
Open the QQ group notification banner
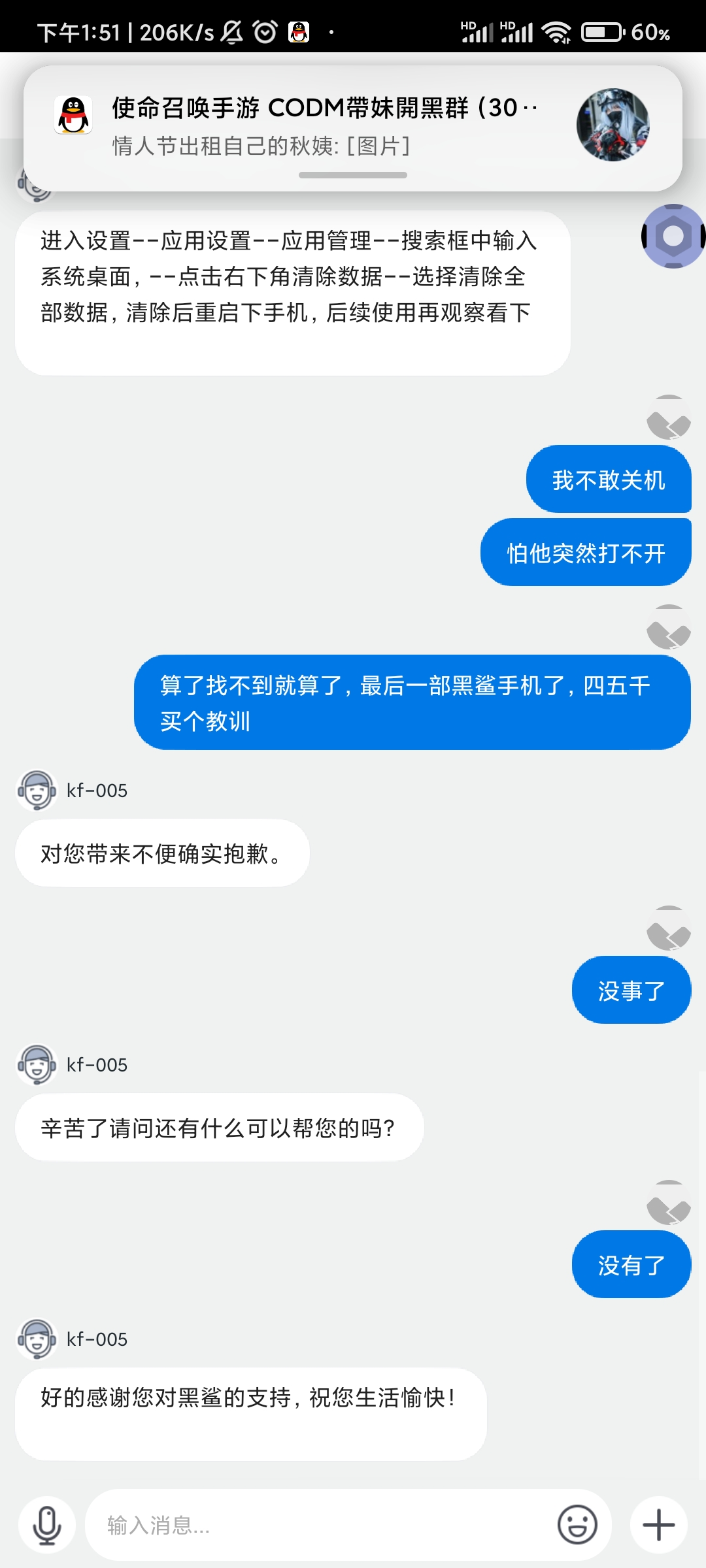(x=353, y=128)
